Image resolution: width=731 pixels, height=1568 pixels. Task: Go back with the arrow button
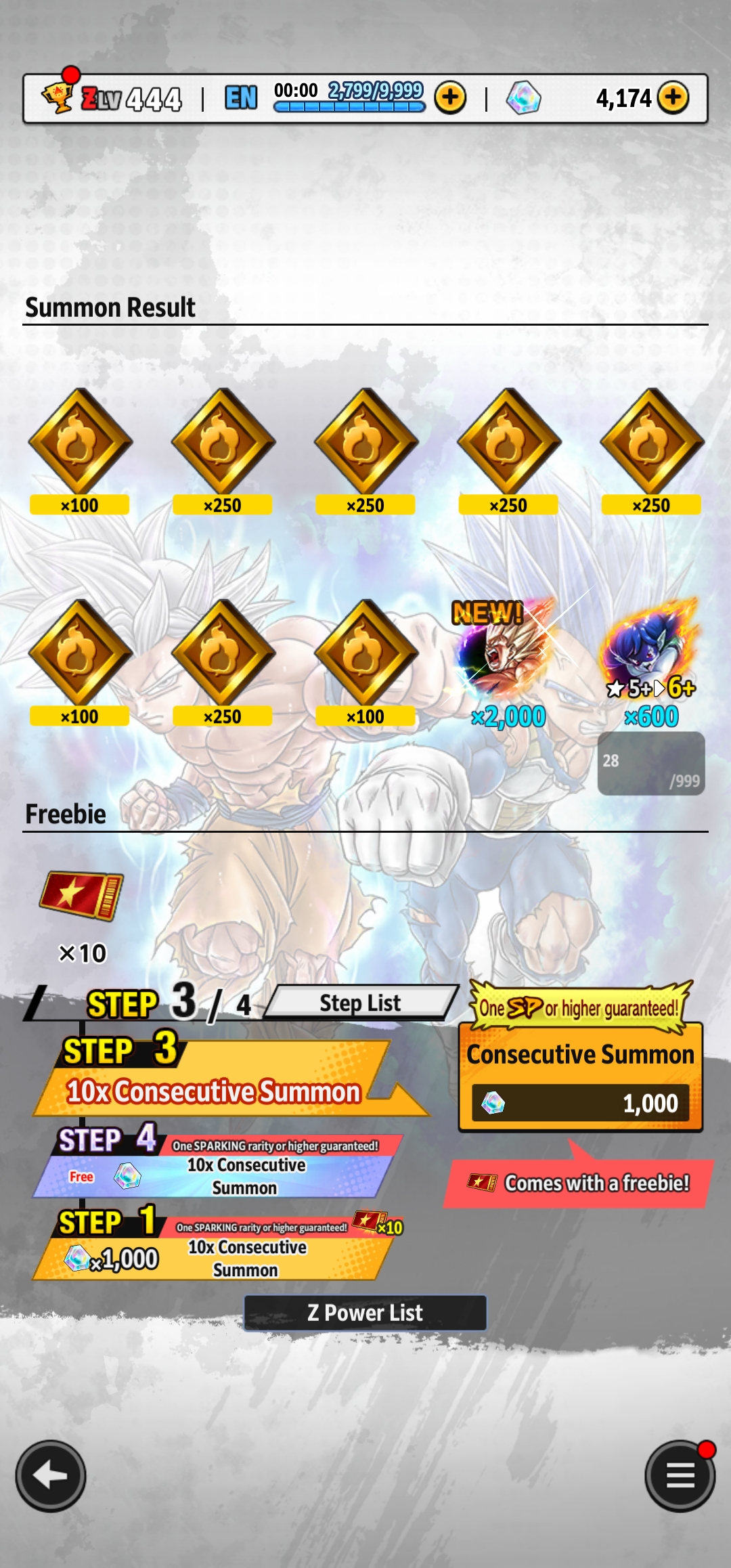click(51, 1476)
